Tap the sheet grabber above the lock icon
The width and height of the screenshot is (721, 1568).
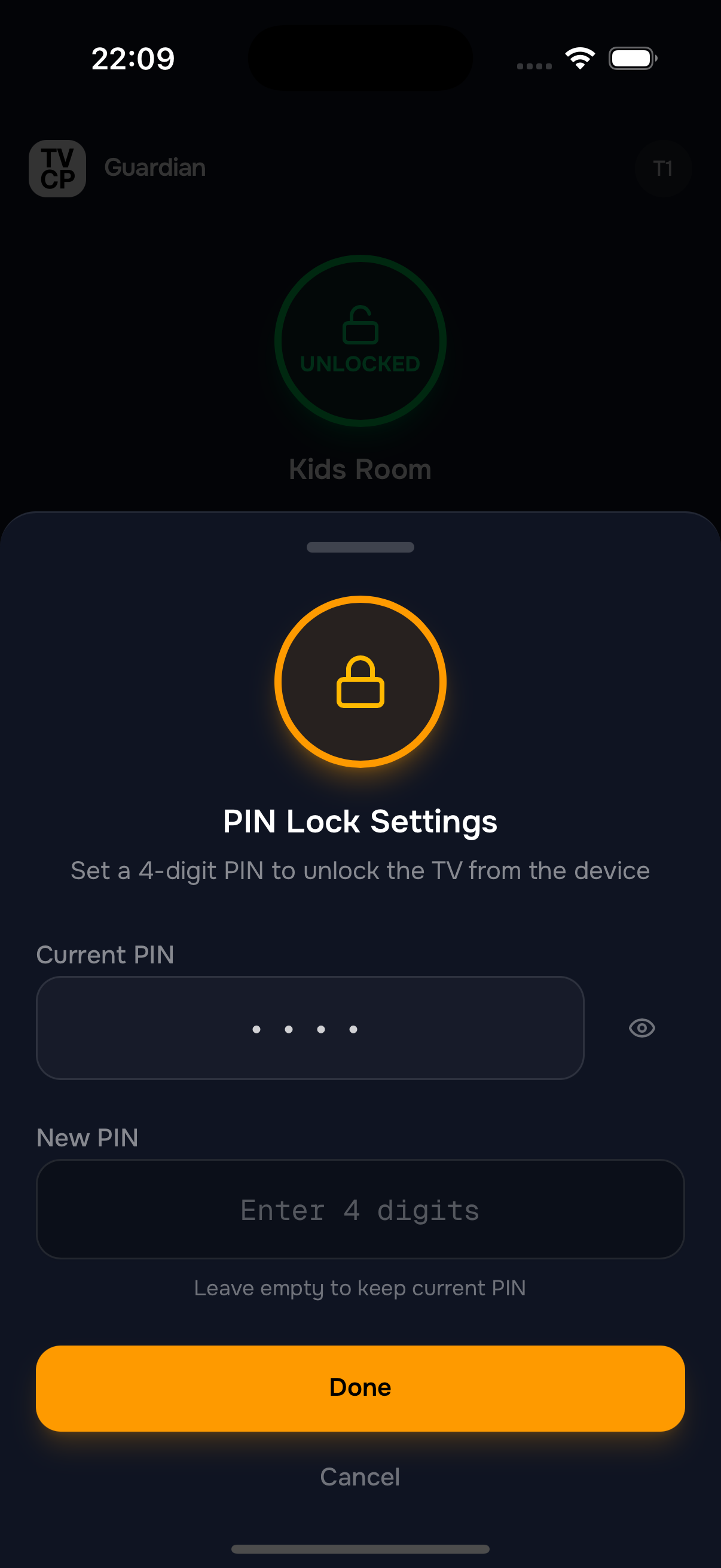[x=360, y=547]
